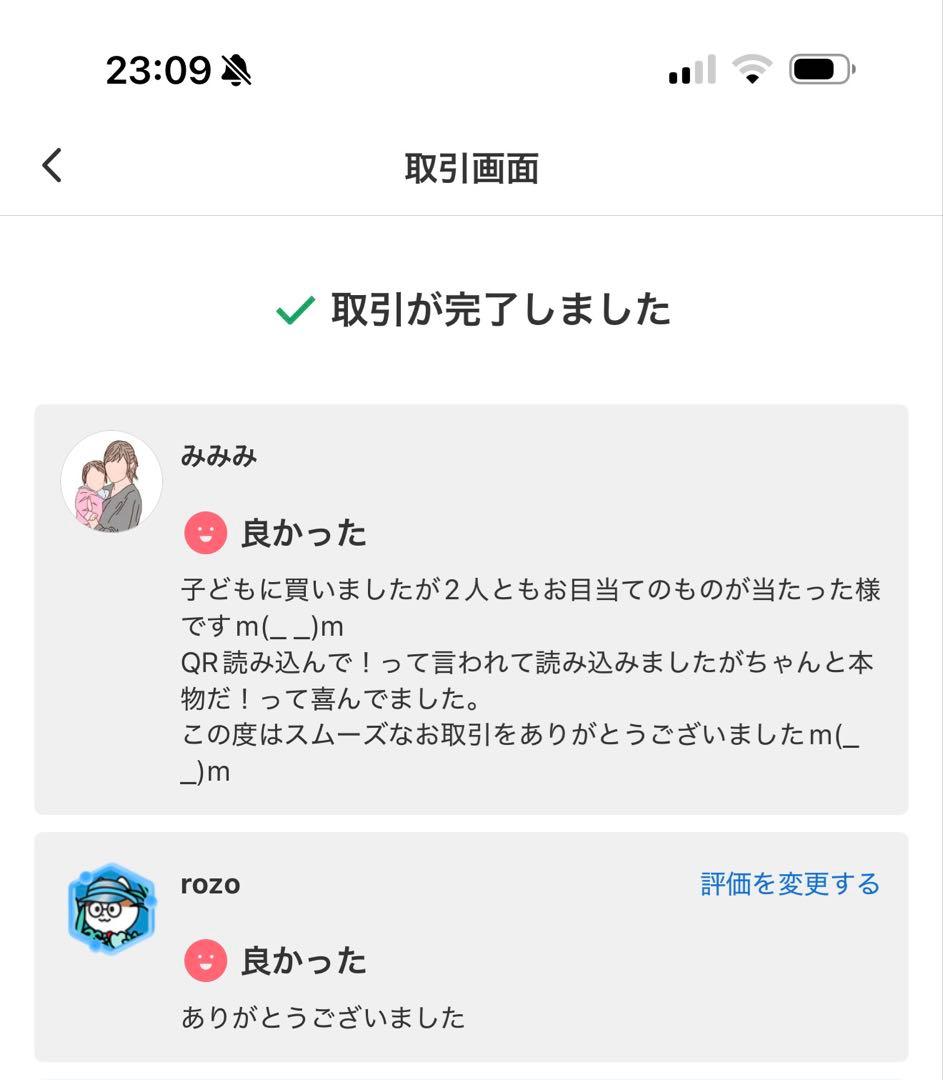Screen dimensions: 943x1080
Task: Select みみみ's username label
Action: tap(217, 456)
